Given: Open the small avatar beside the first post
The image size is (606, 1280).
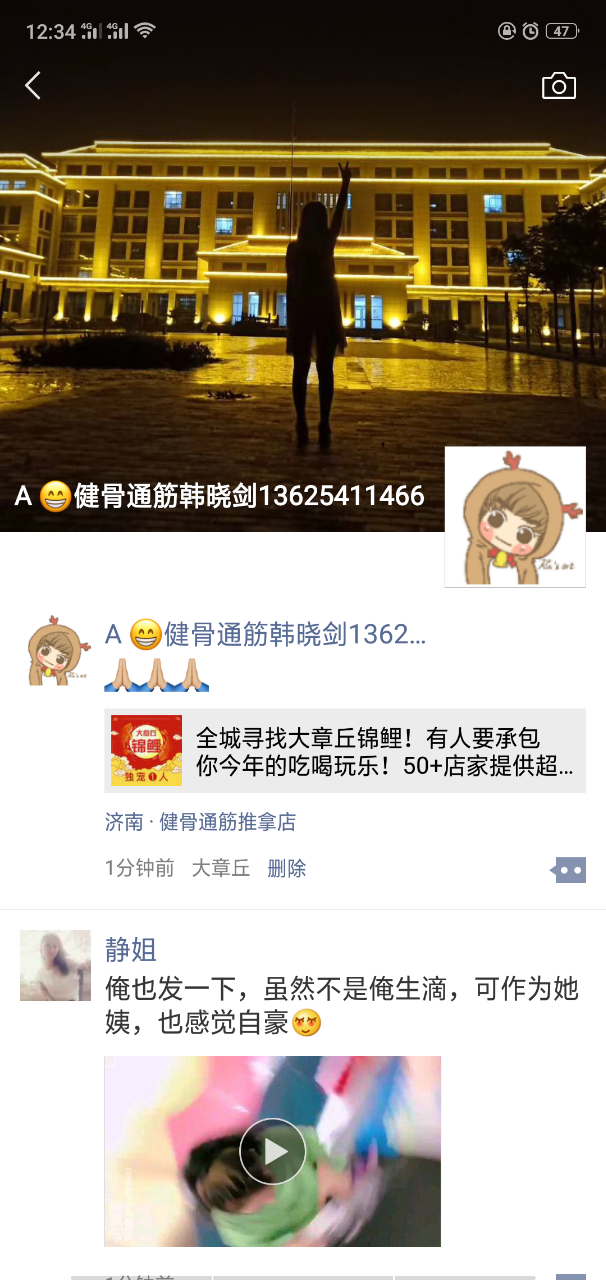Looking at the screenshot, I should 56,650.
